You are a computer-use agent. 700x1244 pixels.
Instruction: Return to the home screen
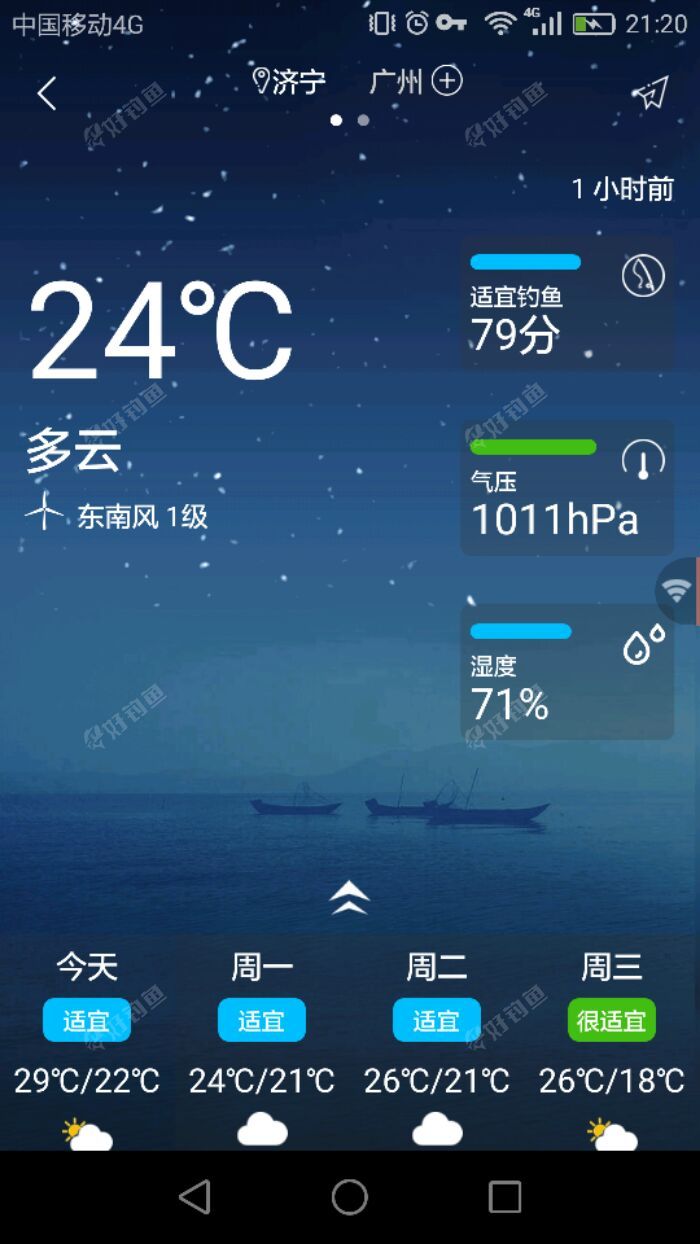point(350,1197)
